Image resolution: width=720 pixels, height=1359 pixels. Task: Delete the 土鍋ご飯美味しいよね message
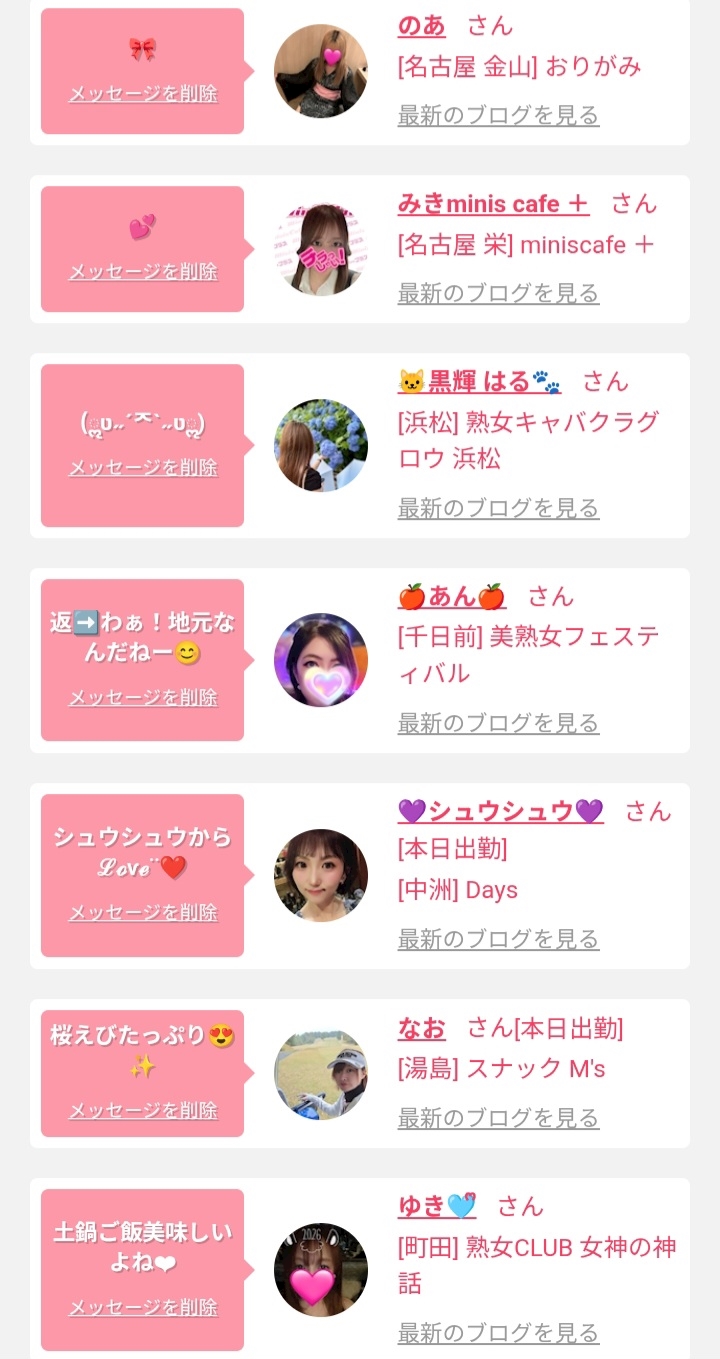tap(143, 1308)
